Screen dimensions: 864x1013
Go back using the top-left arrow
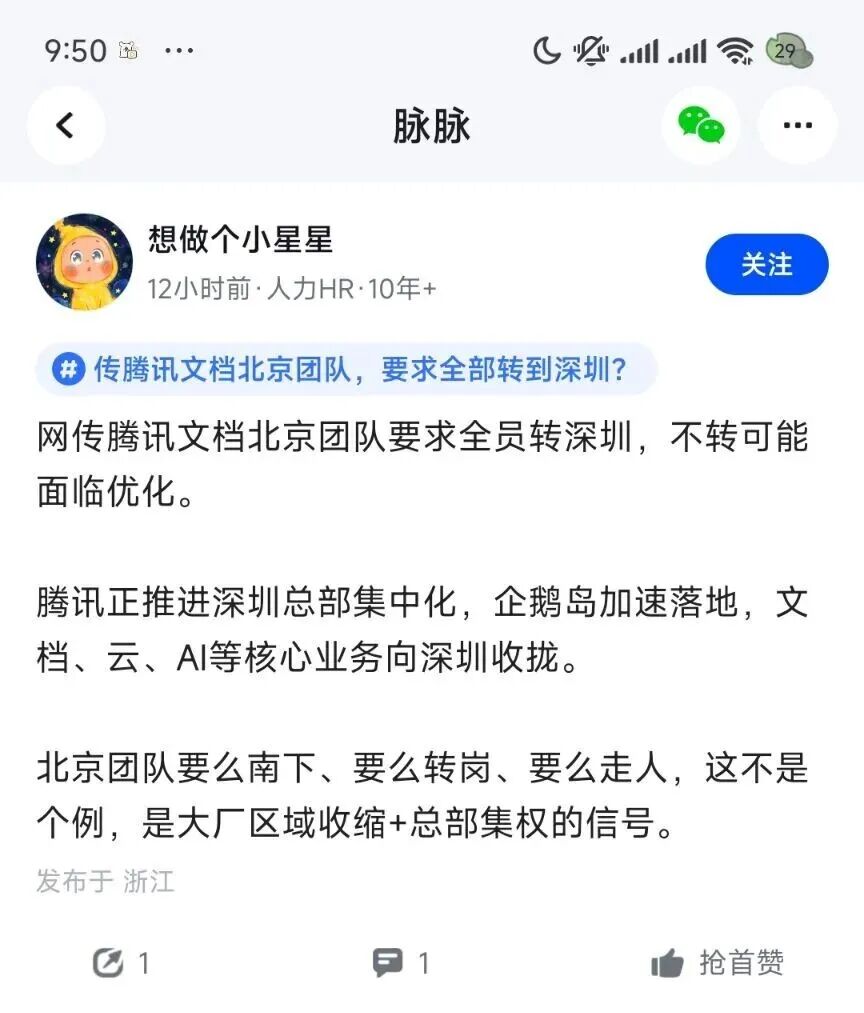click(66, 126)
